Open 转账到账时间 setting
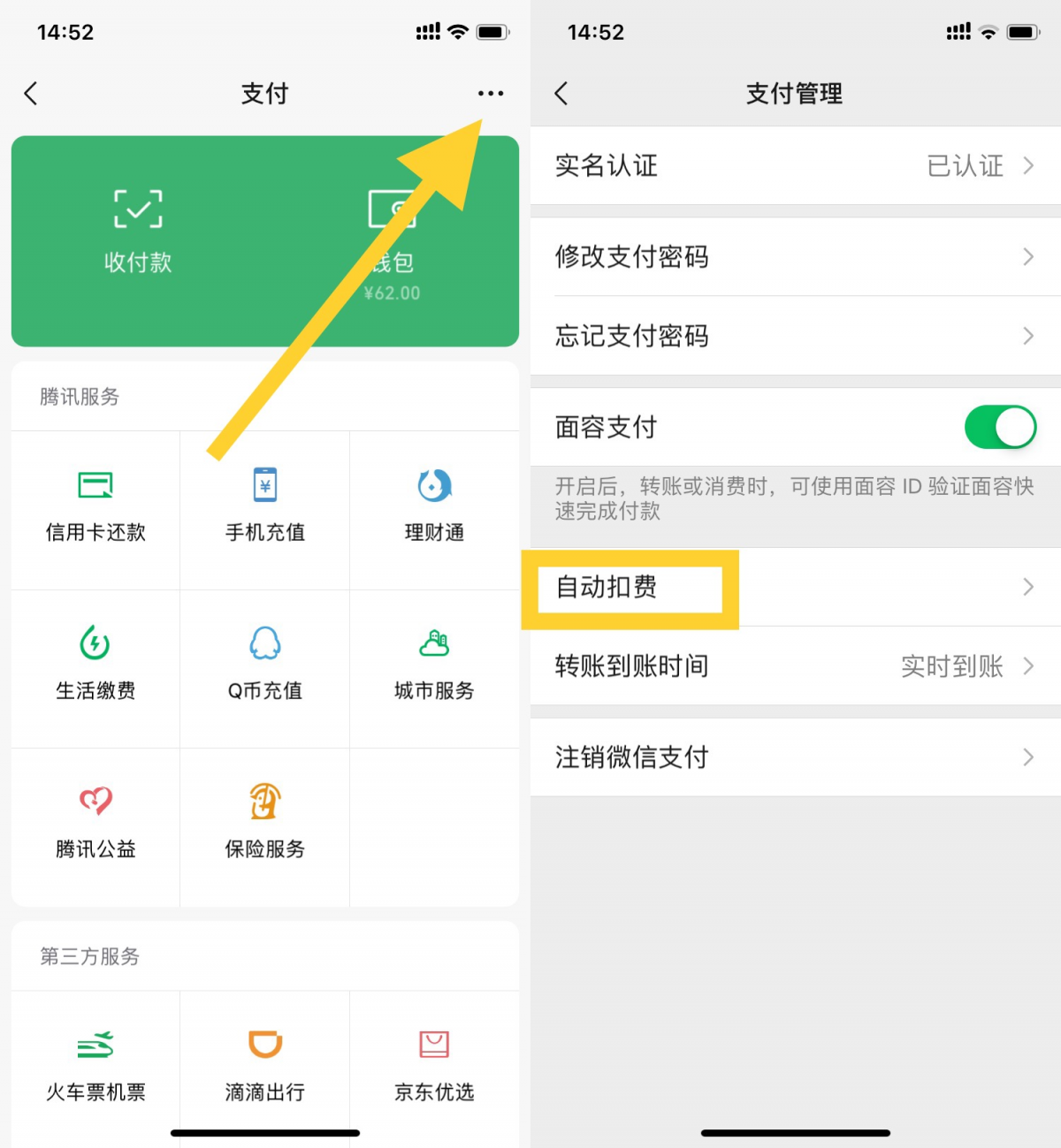Image resolution: width=1061 pixels, height=1148 pixels. pyautogui.click(x=794, y=666)
